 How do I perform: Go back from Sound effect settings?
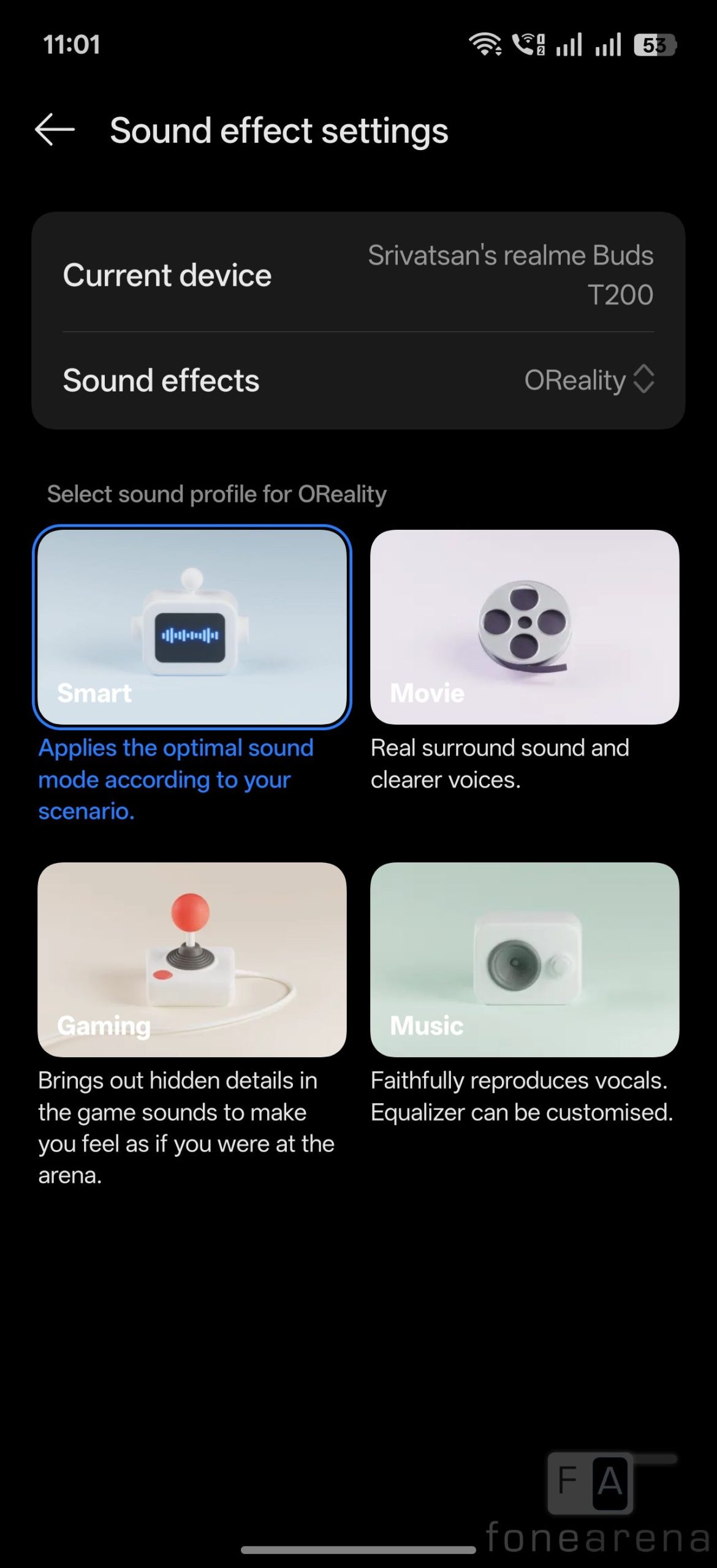point(55,130)
